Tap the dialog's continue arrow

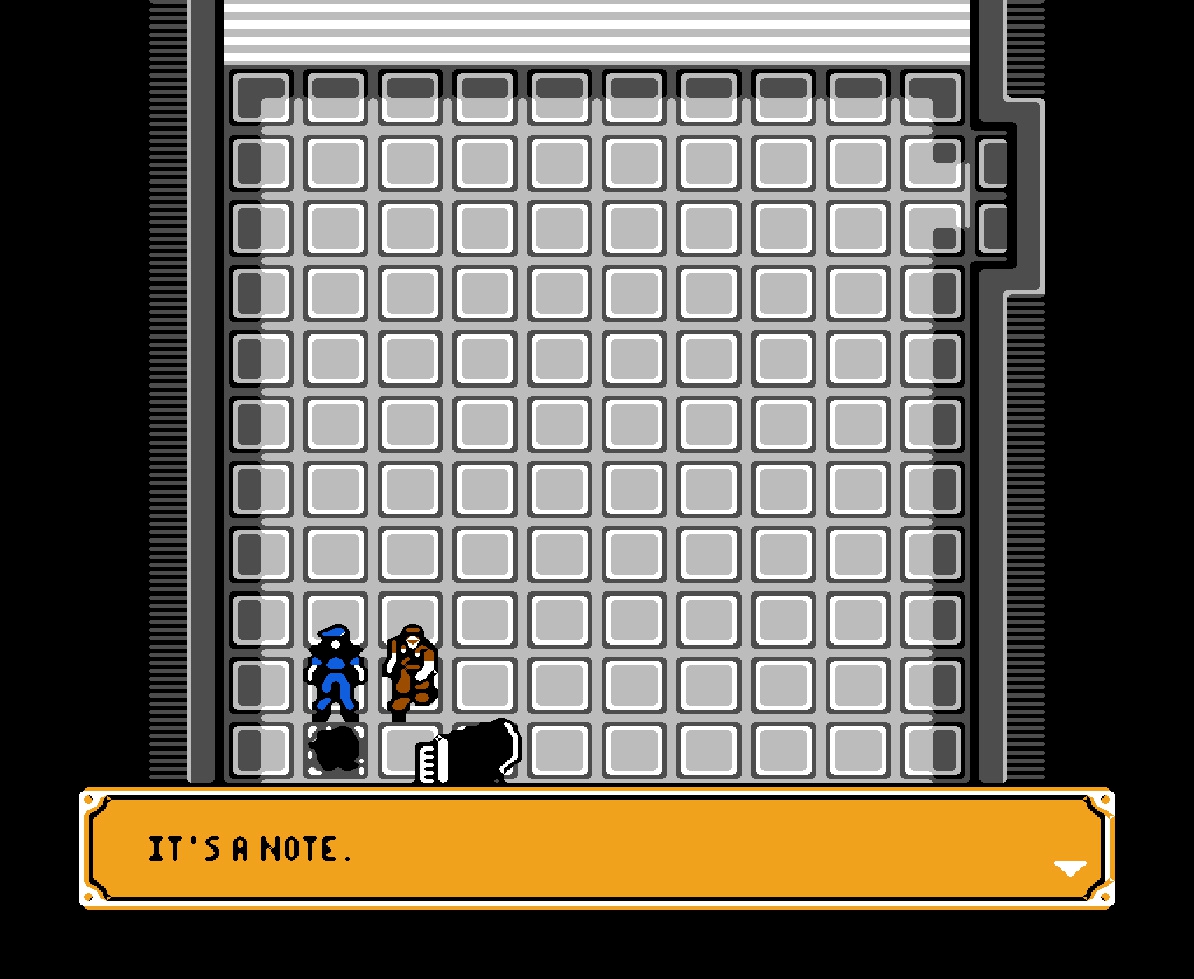1069,868
